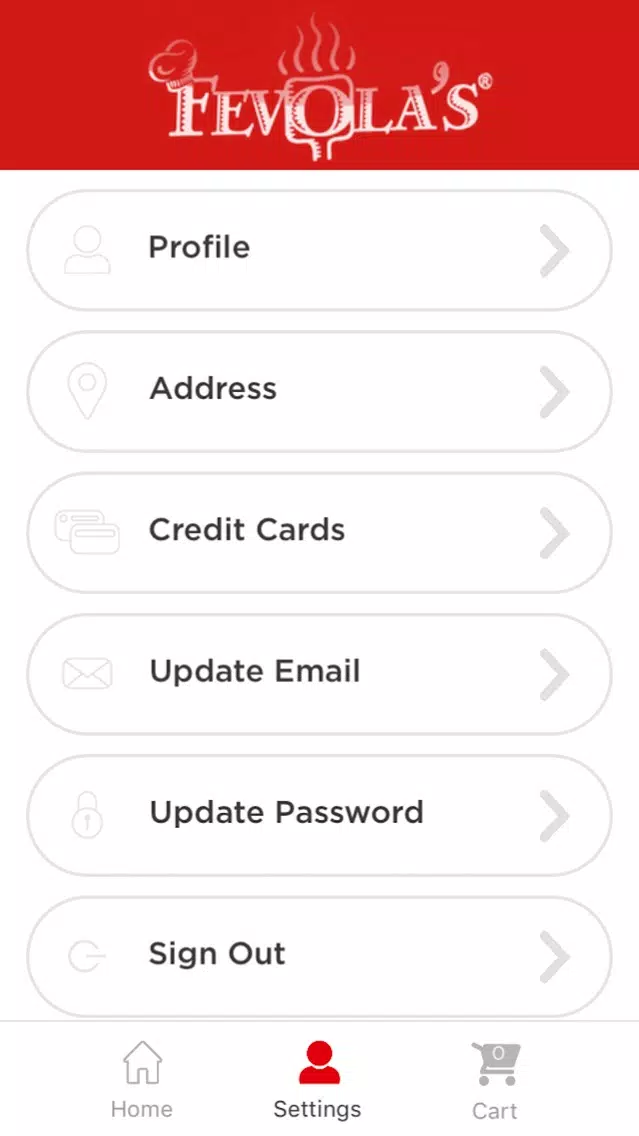Switch to the Home tab
This screenshot has height=1136, width=639.
[x=142, y=1079]
